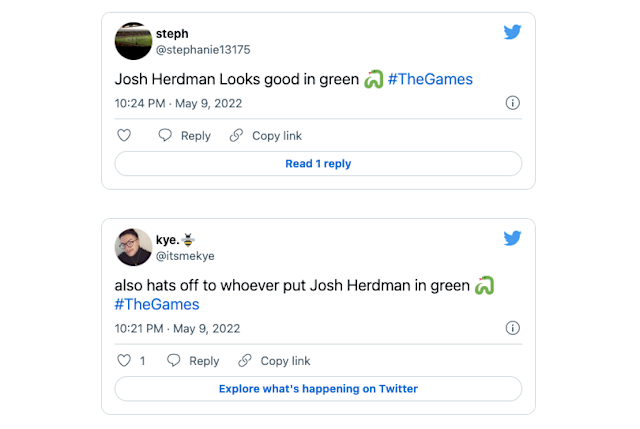Like steph's tweet about Josh Herdman
Viewport: 640px width, 429px height.
(x=124, y=136)
